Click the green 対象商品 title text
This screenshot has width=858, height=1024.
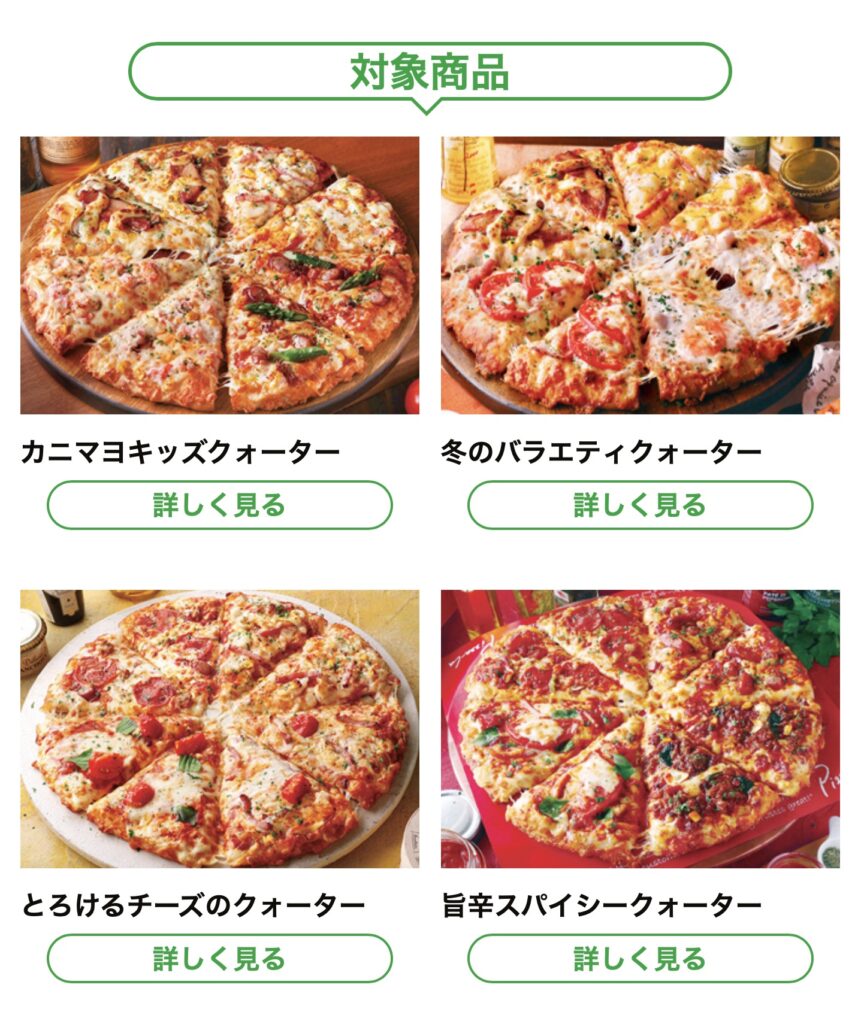[429, 70]
